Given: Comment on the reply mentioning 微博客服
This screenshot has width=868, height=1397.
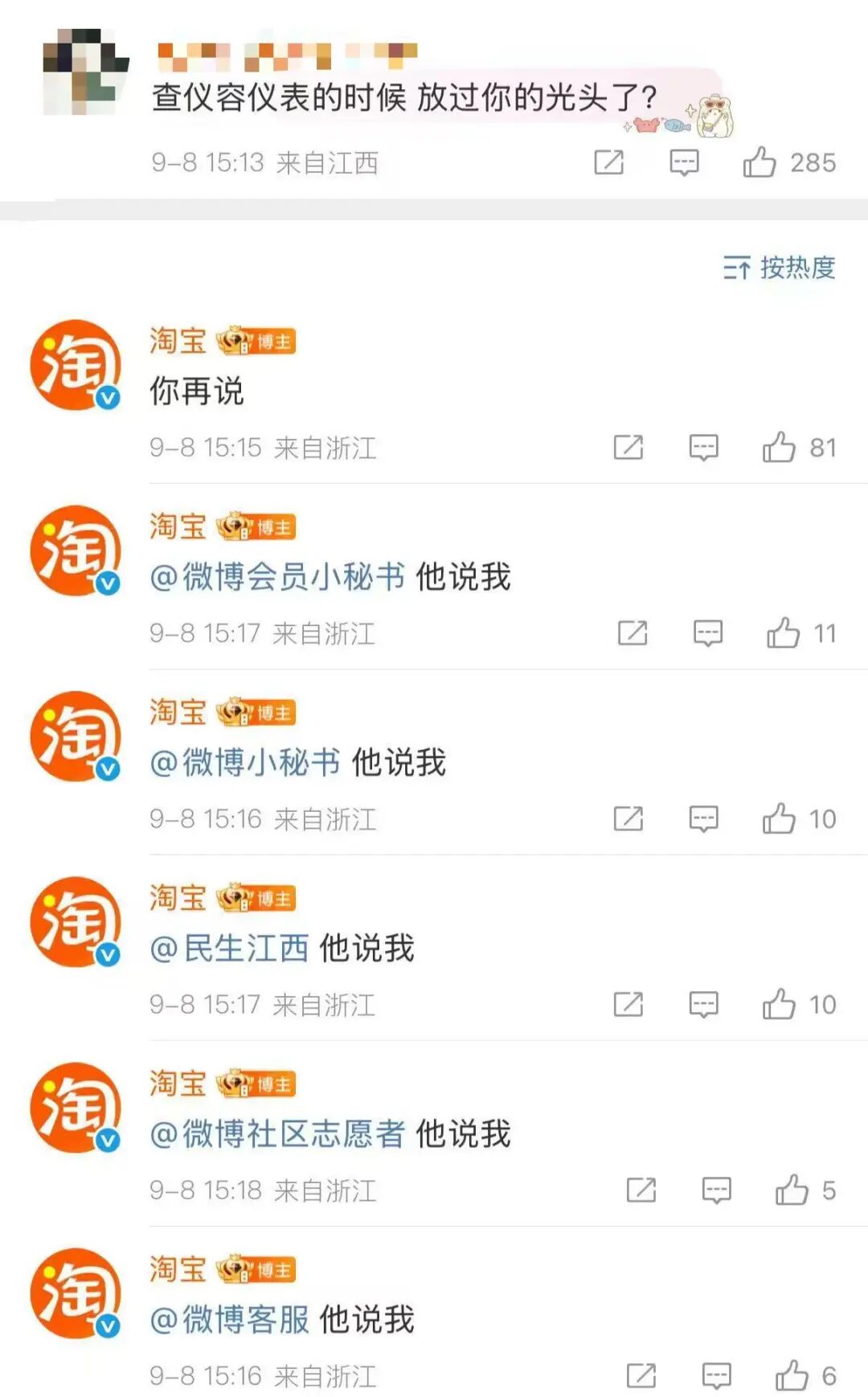Looking at the screenshot, I should [x=716, y=1376].
